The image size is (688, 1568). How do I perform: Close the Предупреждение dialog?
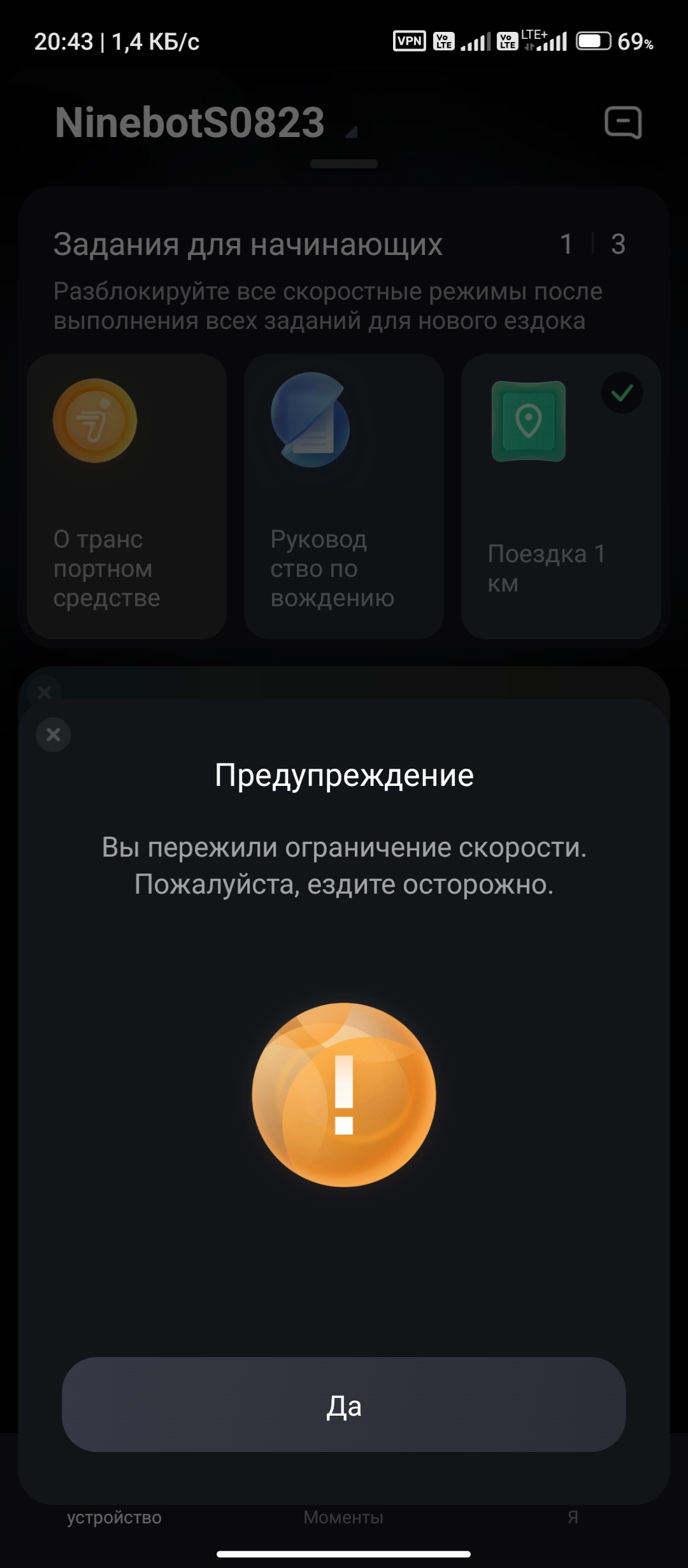pyautogui.click(x=54, y=735)
